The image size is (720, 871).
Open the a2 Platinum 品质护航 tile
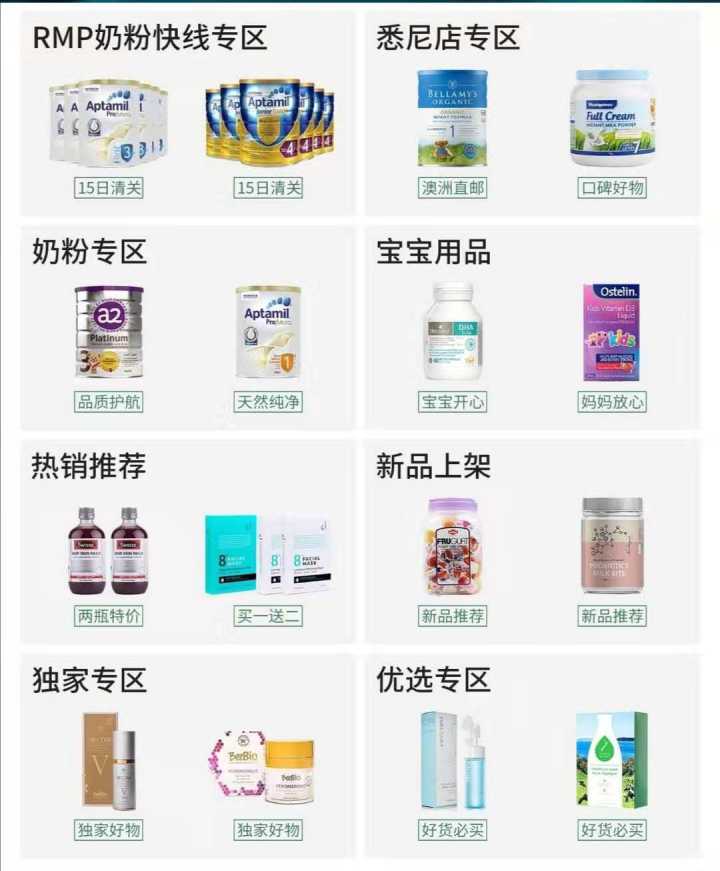(x=109, y=335)
